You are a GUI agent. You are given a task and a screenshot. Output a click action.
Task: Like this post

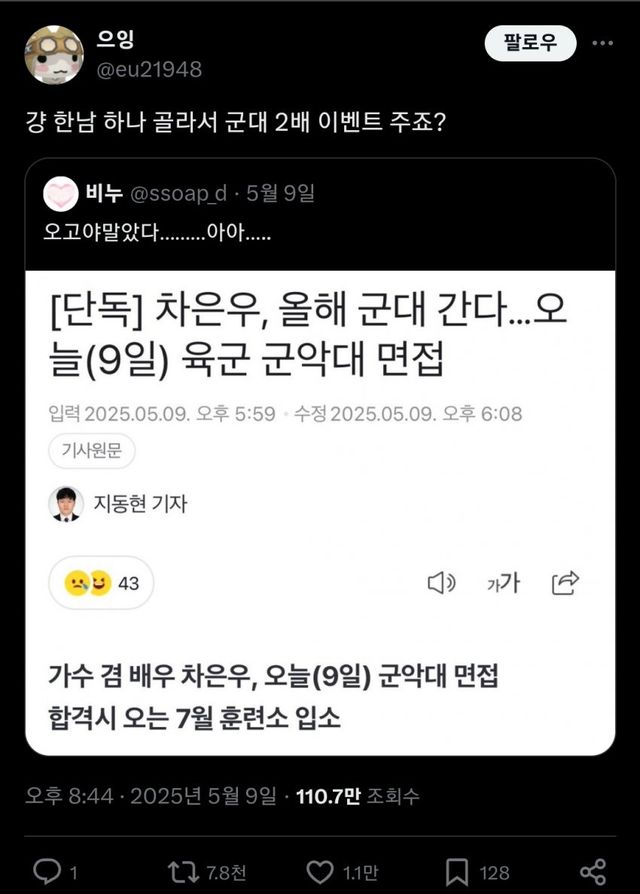tap(320, 870)
